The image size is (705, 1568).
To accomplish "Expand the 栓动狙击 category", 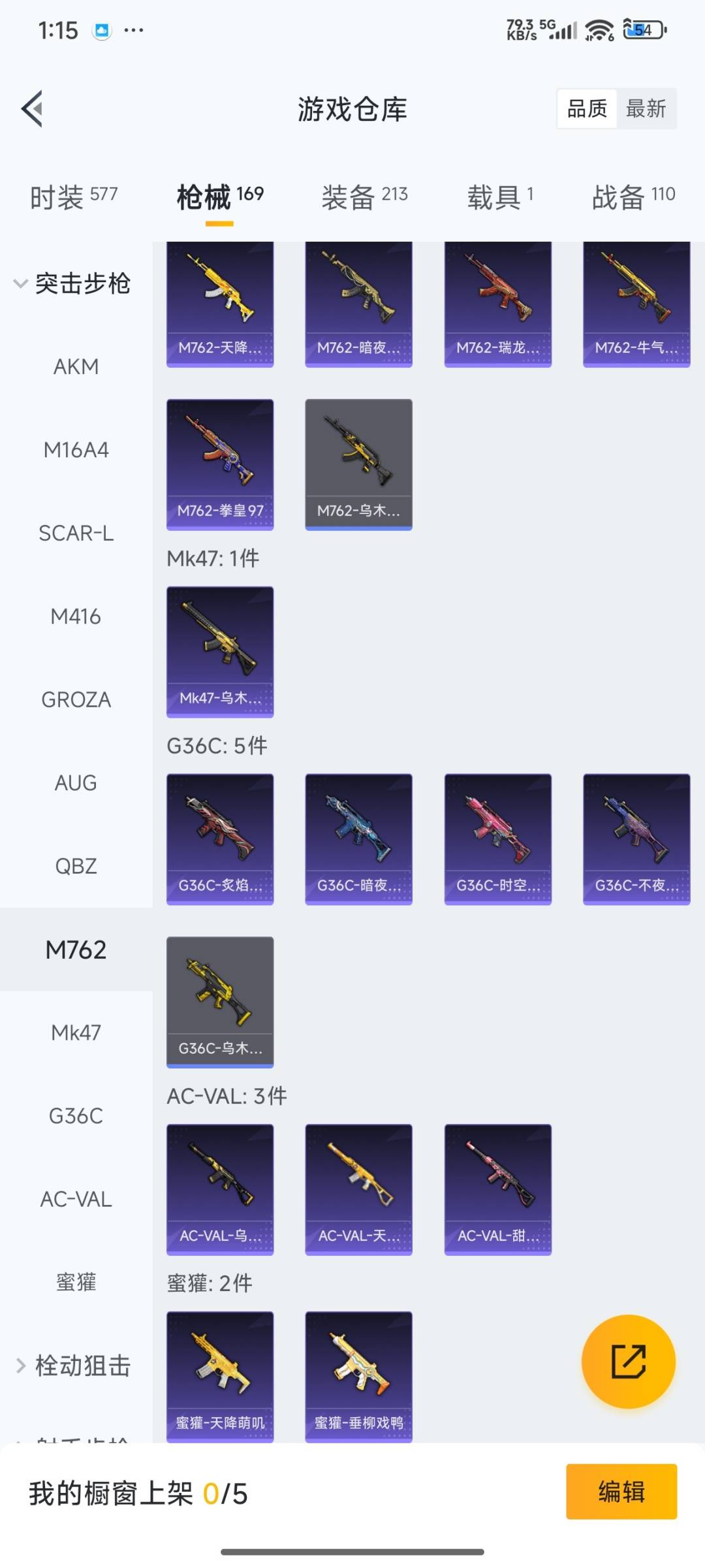I will click(x=73, y=1366).
